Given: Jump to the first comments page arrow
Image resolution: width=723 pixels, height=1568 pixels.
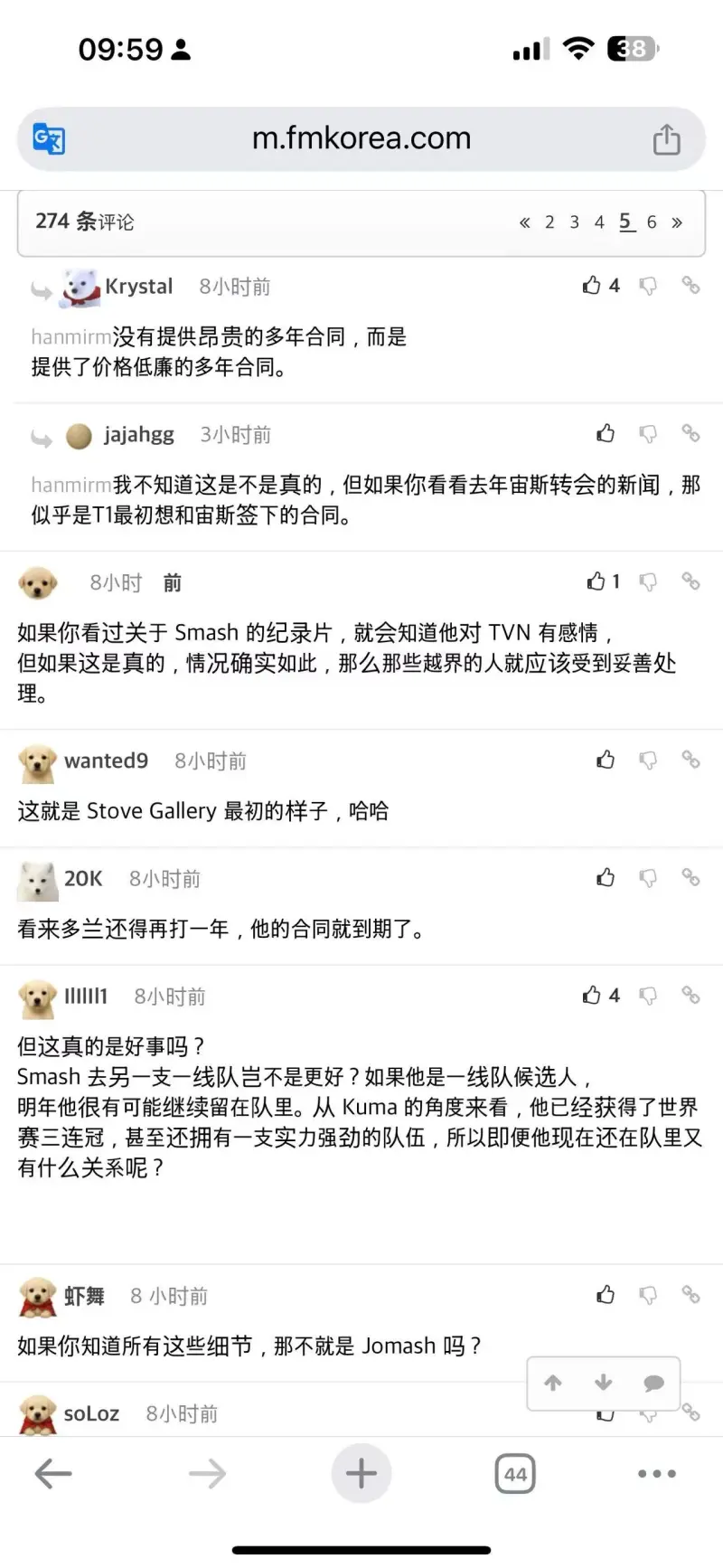Looking at the screenshot, I should click(x=524, y=222).
